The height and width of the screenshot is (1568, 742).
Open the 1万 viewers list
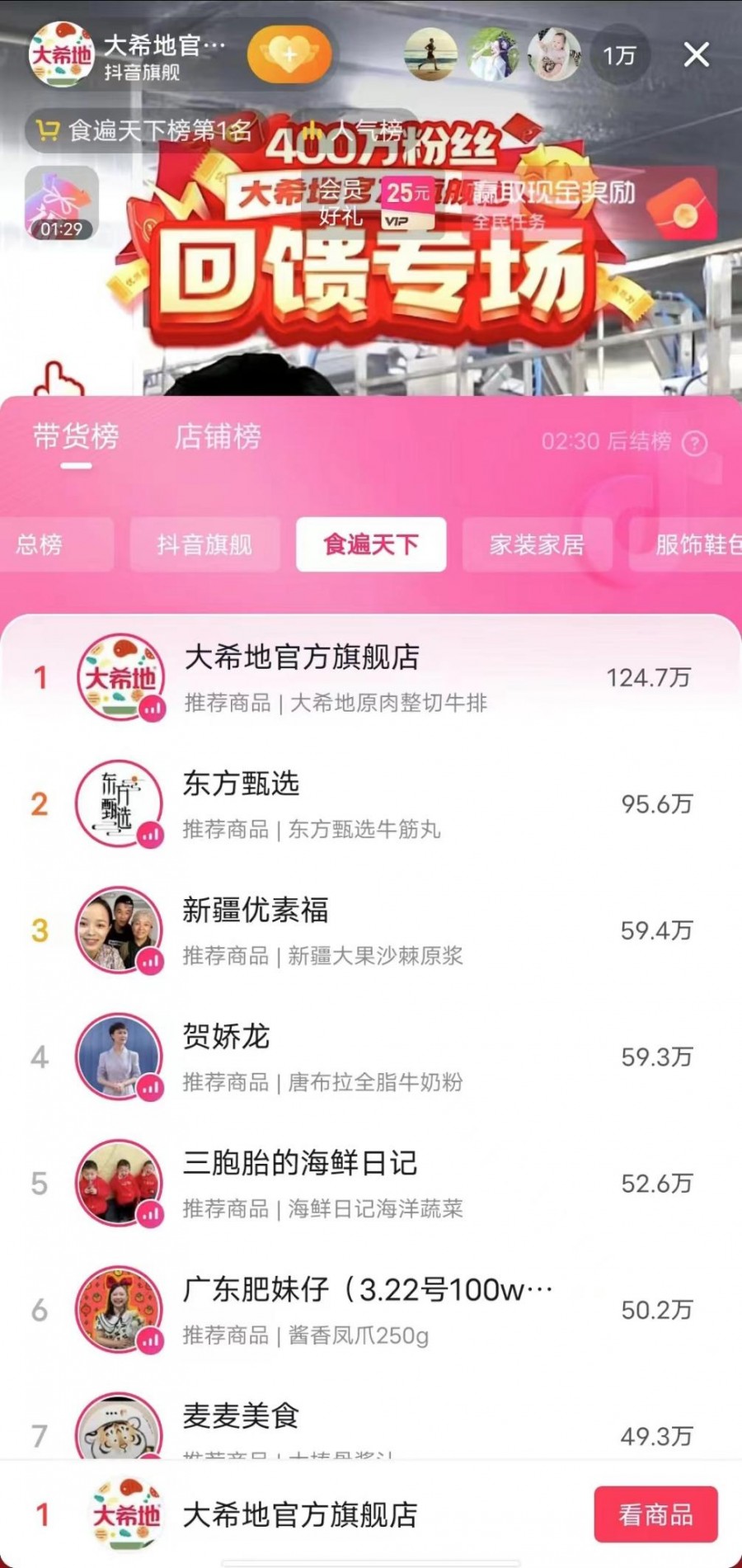[619, 55]
